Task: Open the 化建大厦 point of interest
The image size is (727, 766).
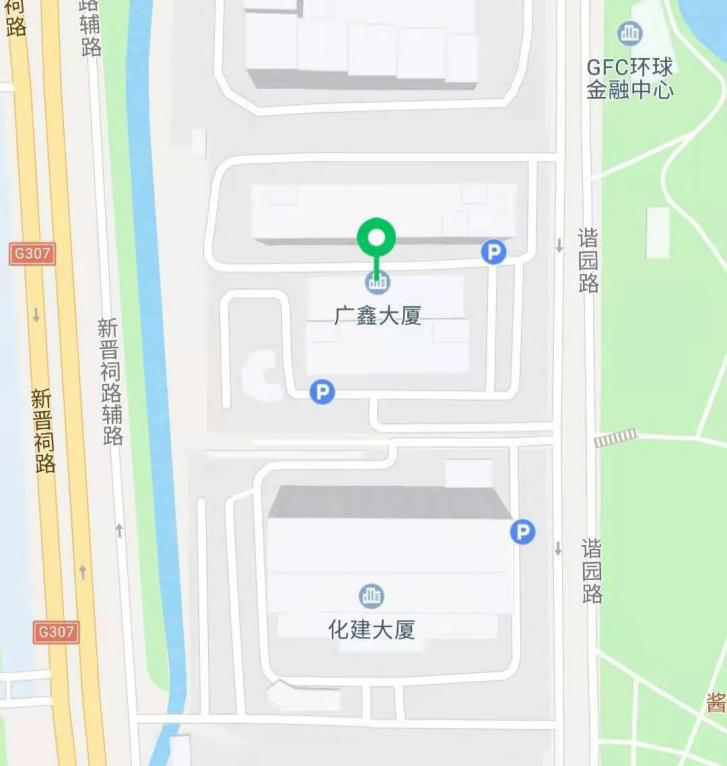Action: [x=372, y=597]
